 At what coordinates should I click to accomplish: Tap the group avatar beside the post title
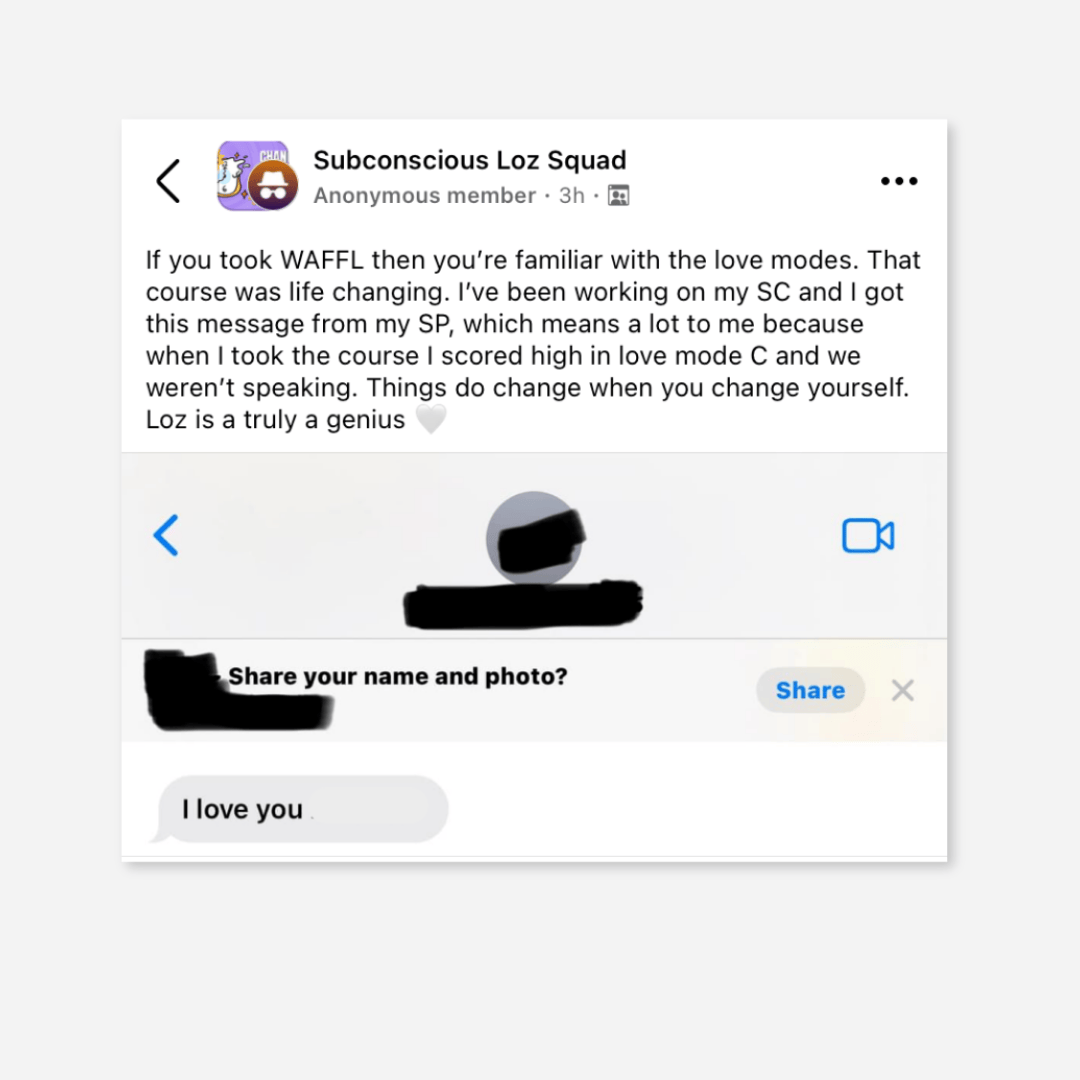click(258, 176)
